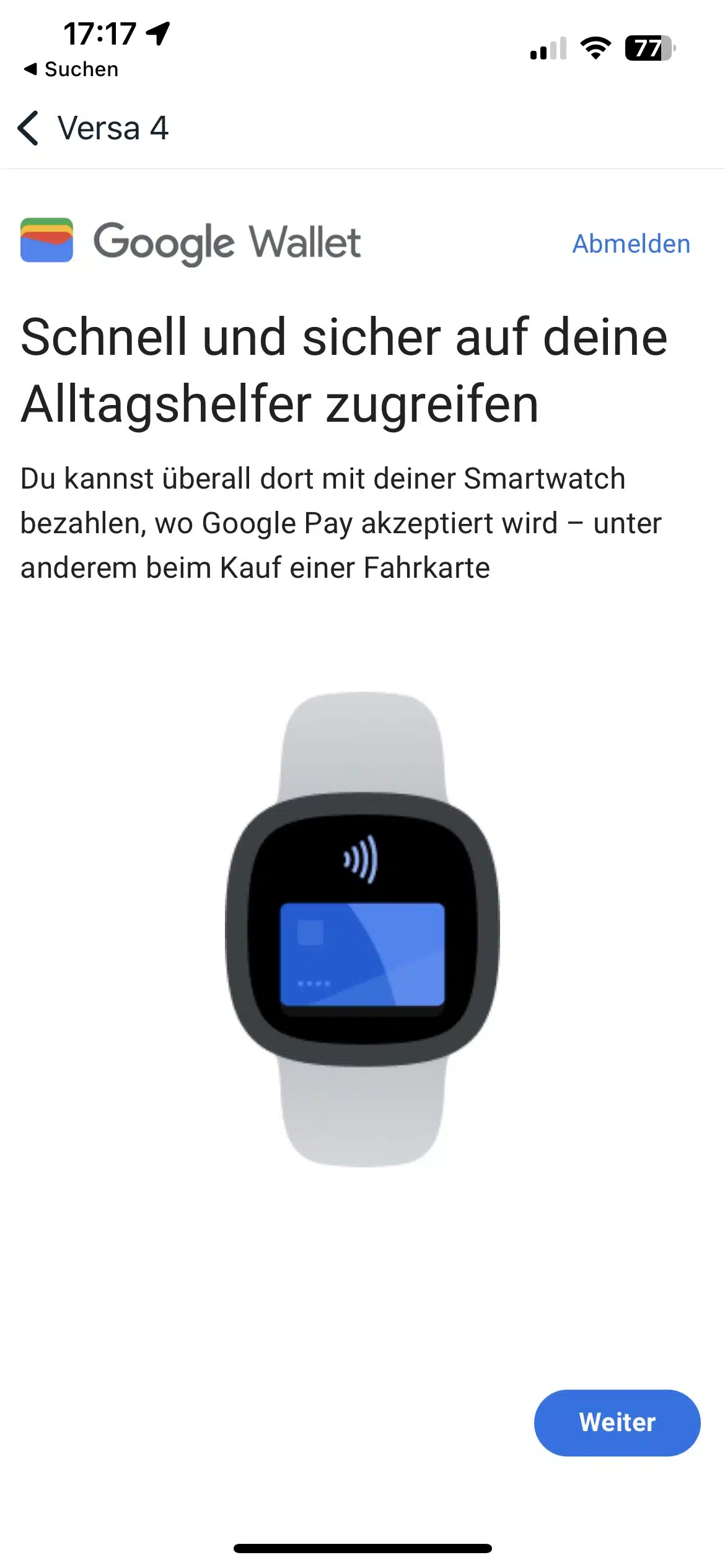Tap Abmelden to sign out

631,244
